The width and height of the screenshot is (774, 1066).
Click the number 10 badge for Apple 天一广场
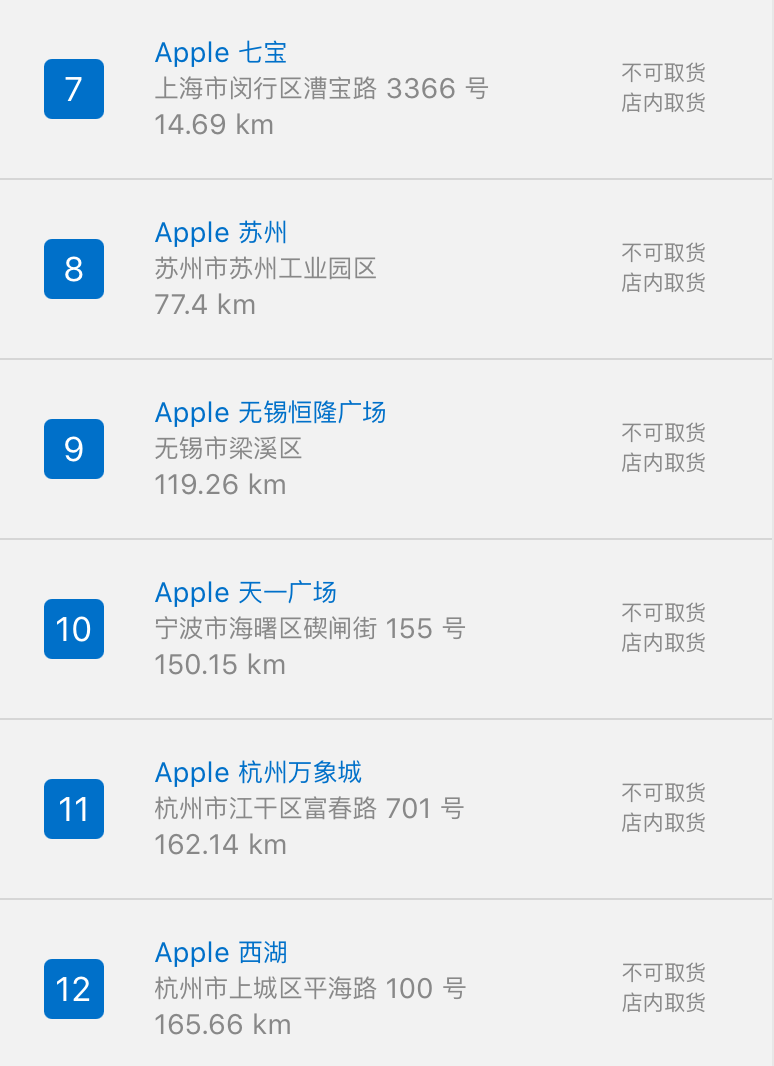[x=73, y=629]
